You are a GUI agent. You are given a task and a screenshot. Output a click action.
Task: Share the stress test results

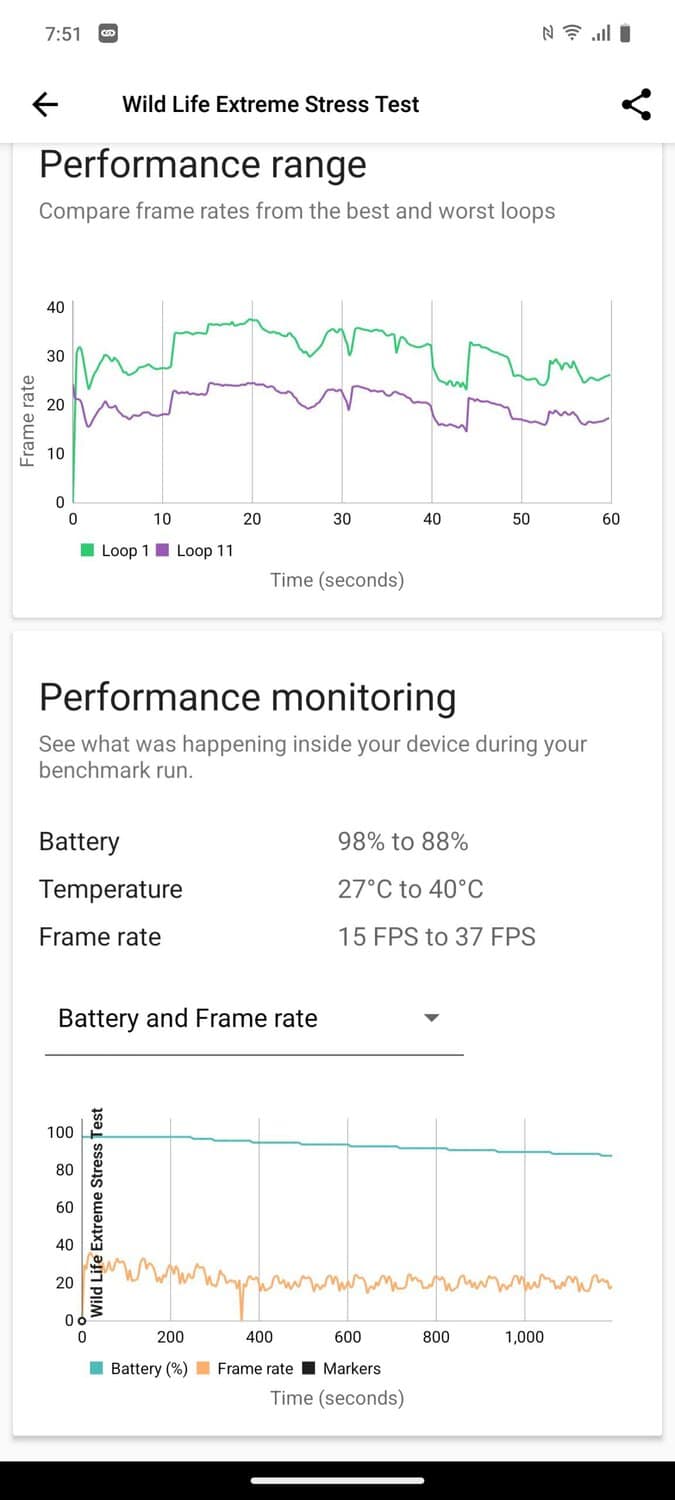pyautogui.click(x=636, y=104)
